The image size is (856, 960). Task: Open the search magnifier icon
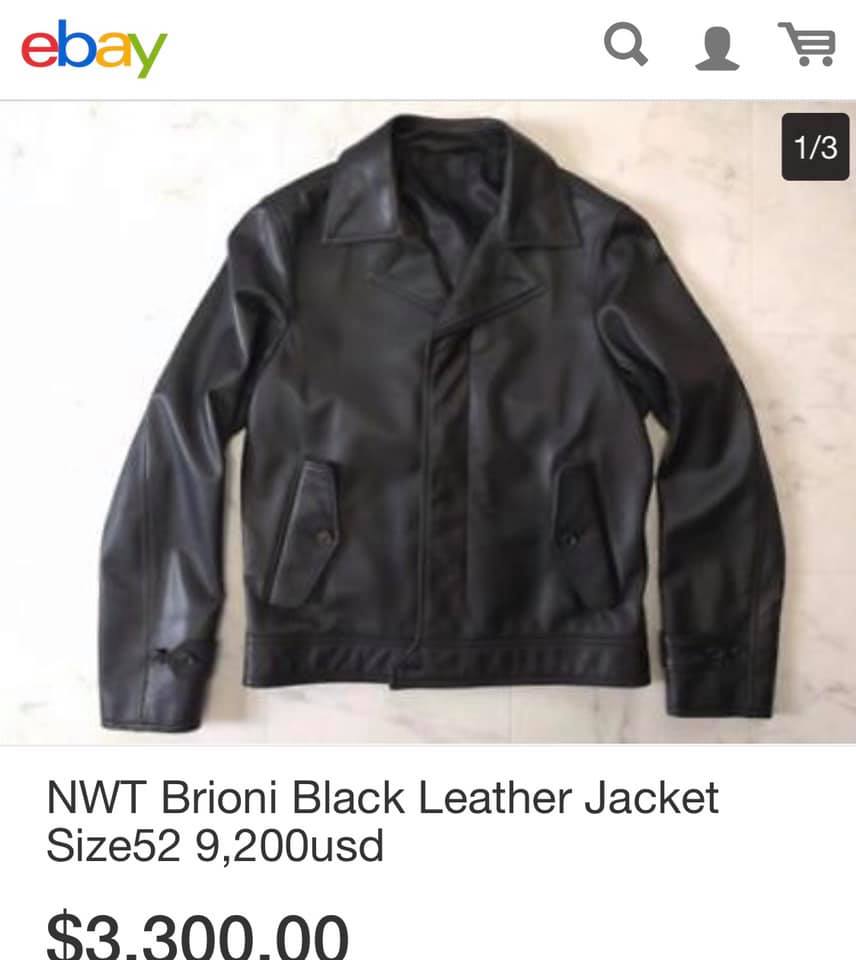coord(627,46)
